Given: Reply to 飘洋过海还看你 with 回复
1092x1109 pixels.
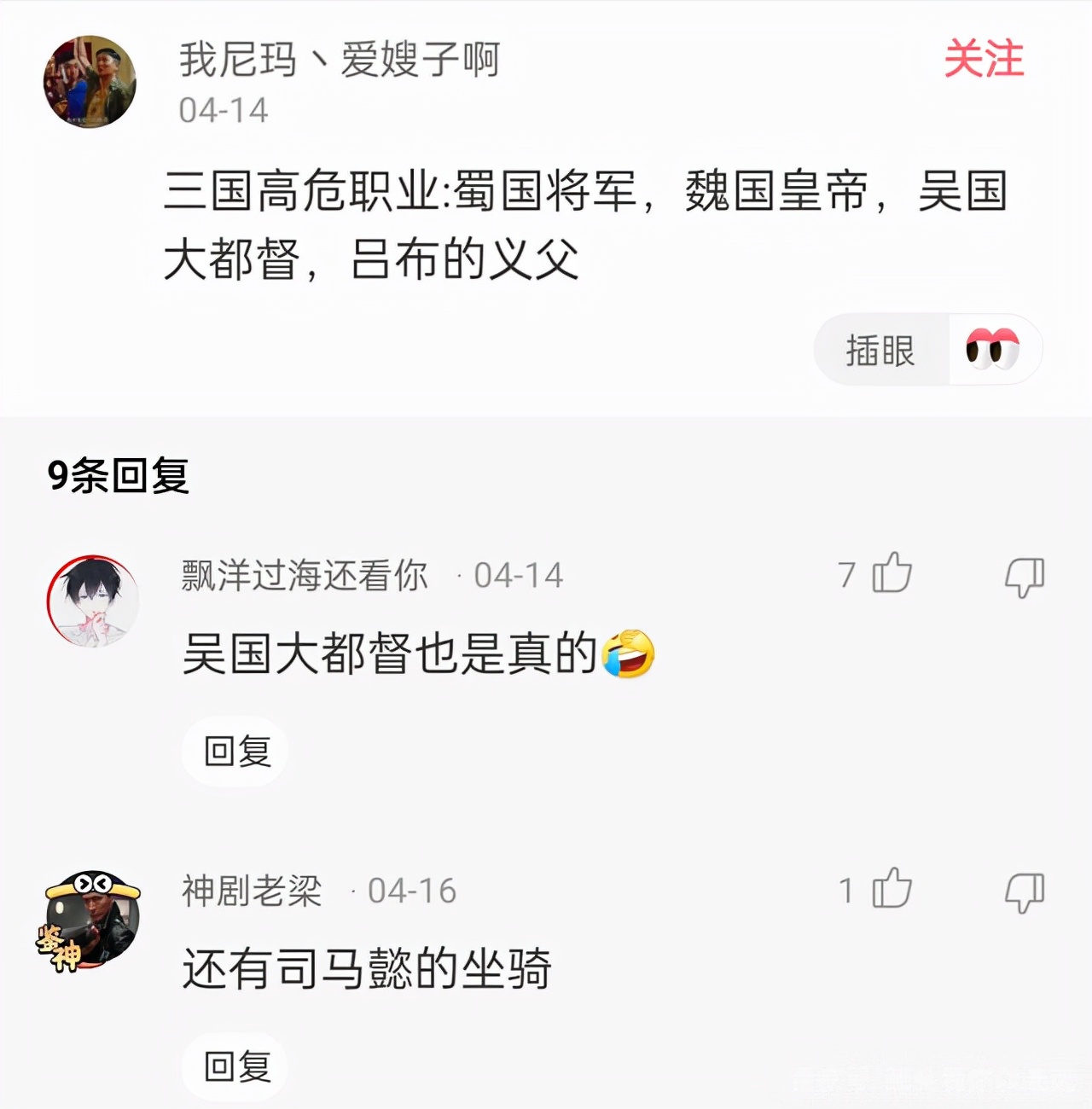Looking at the screenshot, I should [x=236, y=752].
